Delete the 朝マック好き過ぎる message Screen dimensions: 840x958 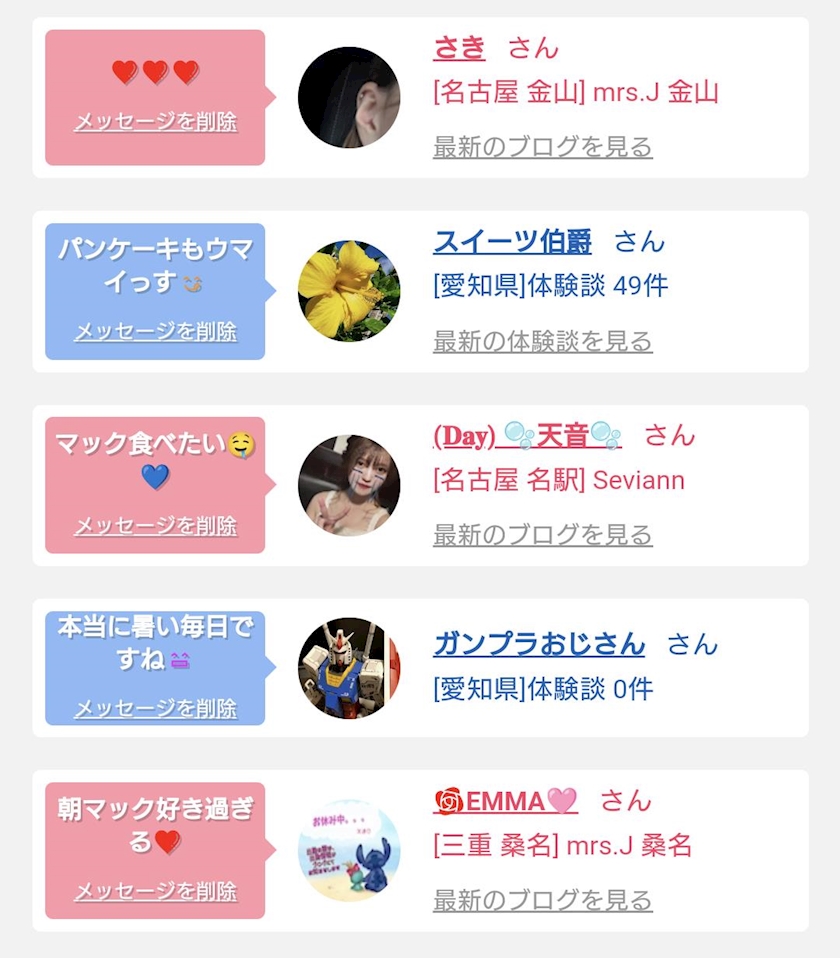156,891
